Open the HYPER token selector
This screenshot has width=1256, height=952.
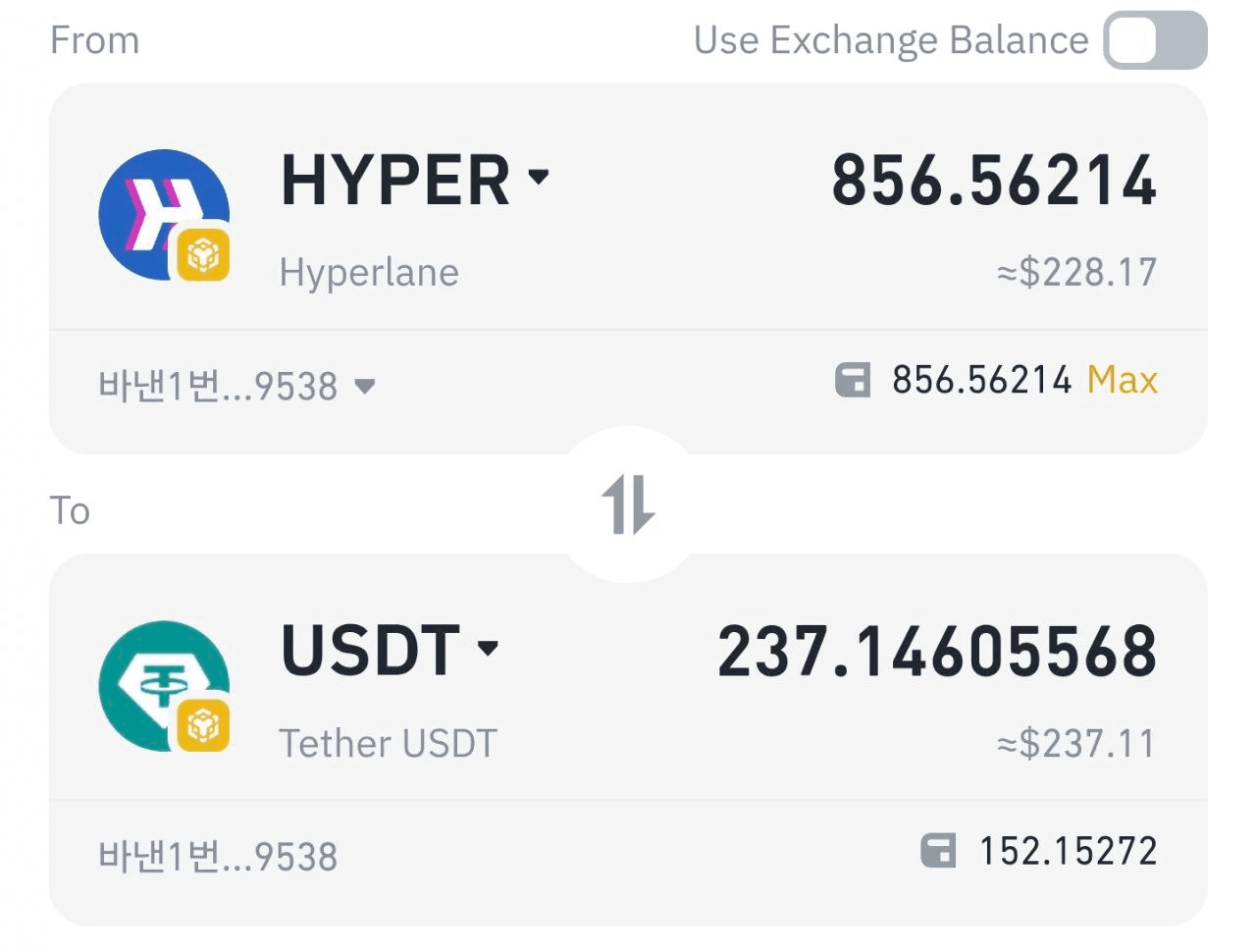pyautogui.click(x=414, y=181)
